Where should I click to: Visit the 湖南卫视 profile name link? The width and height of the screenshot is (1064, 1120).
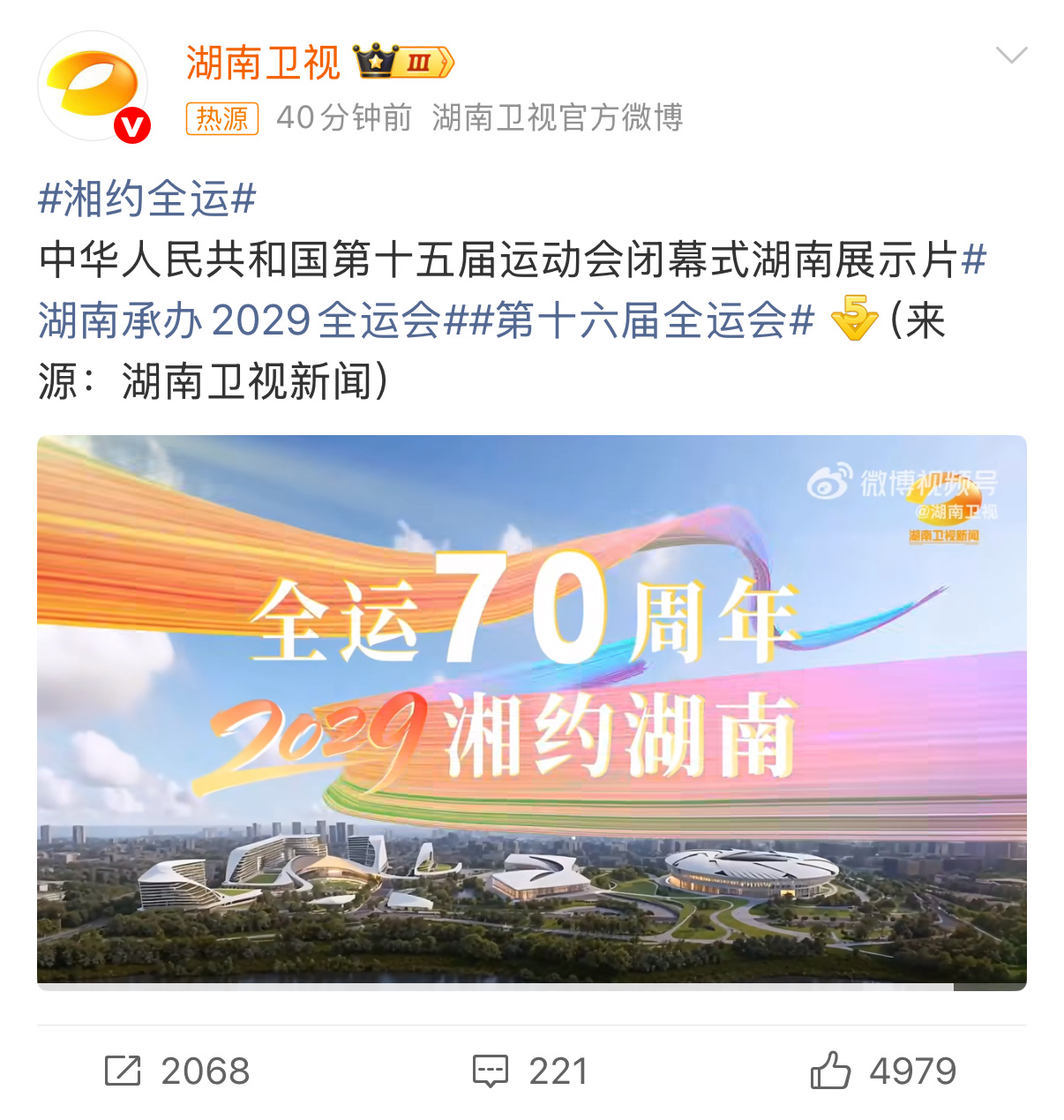(262, 62)
